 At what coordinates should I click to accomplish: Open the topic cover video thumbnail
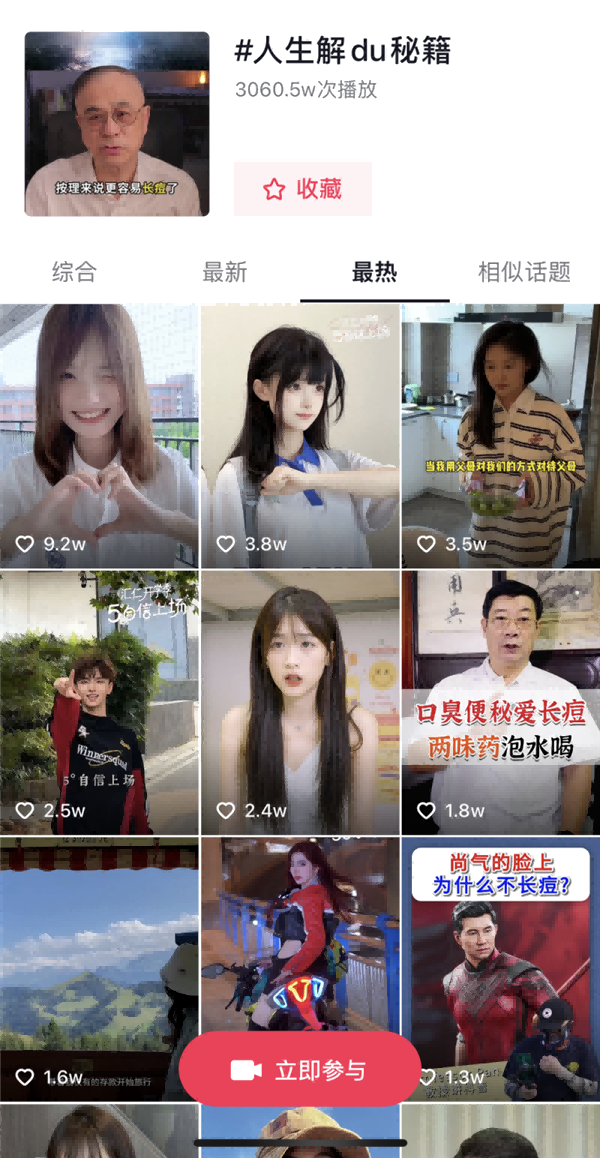coord(117,124)
